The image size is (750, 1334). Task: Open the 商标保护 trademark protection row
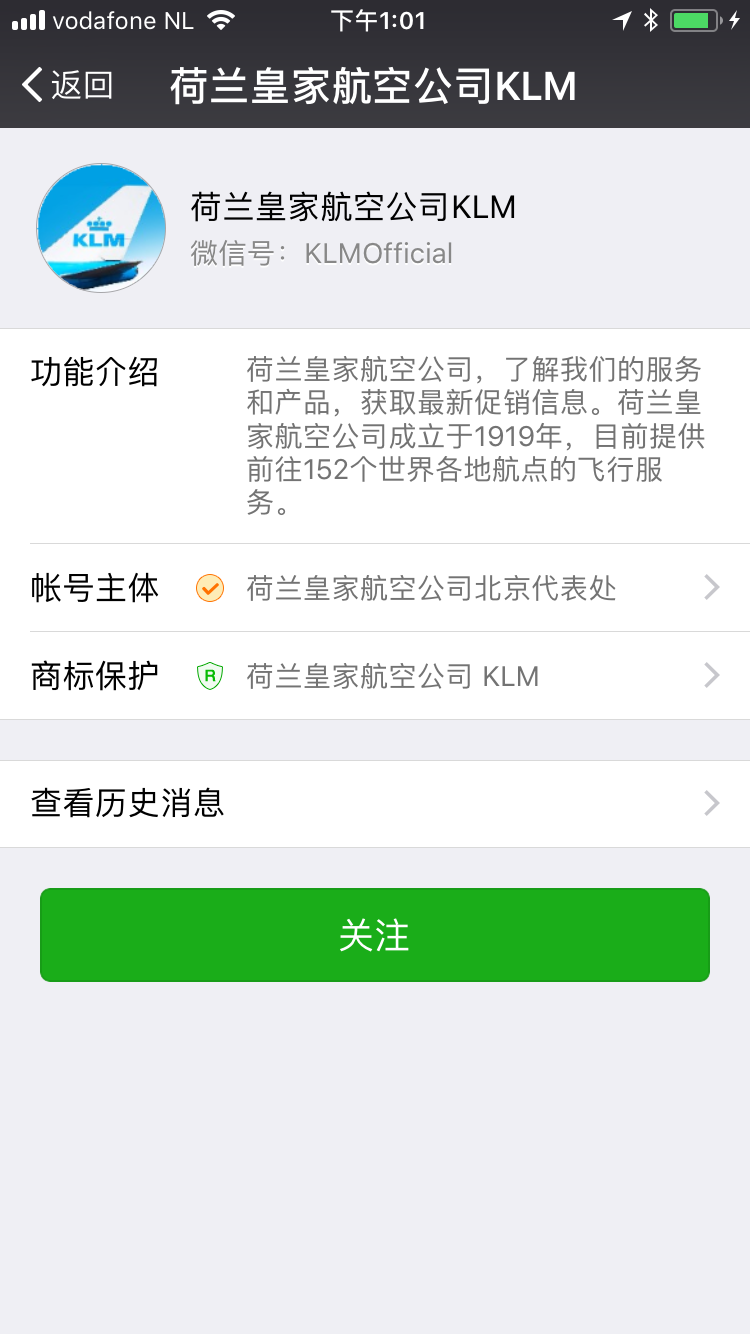[x=375, y=676]
